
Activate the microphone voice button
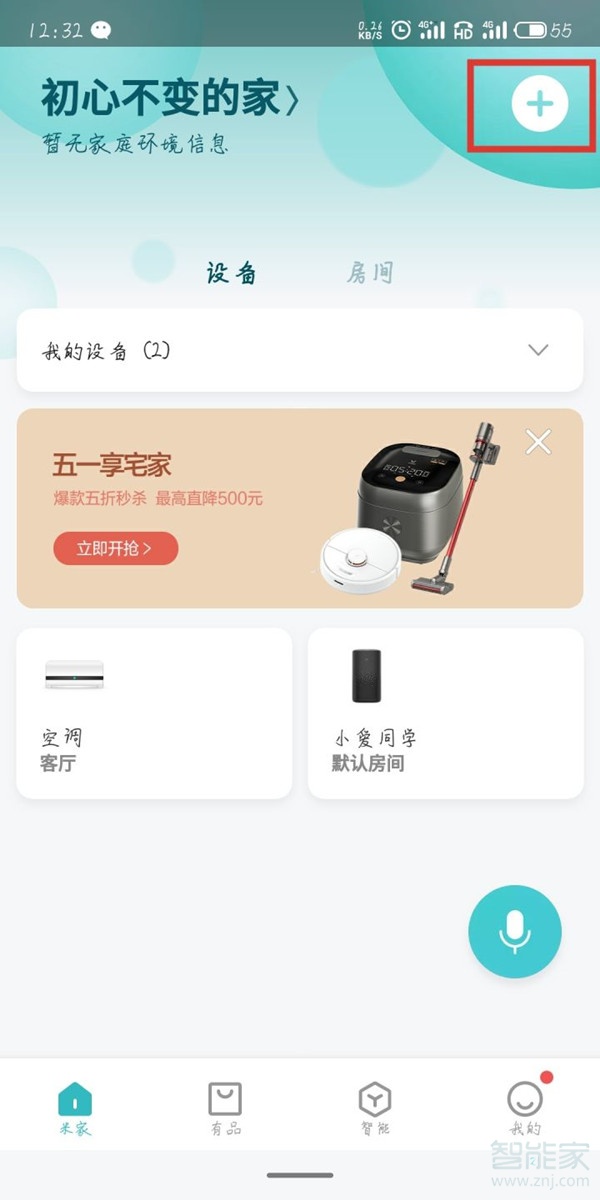point(515,930)
